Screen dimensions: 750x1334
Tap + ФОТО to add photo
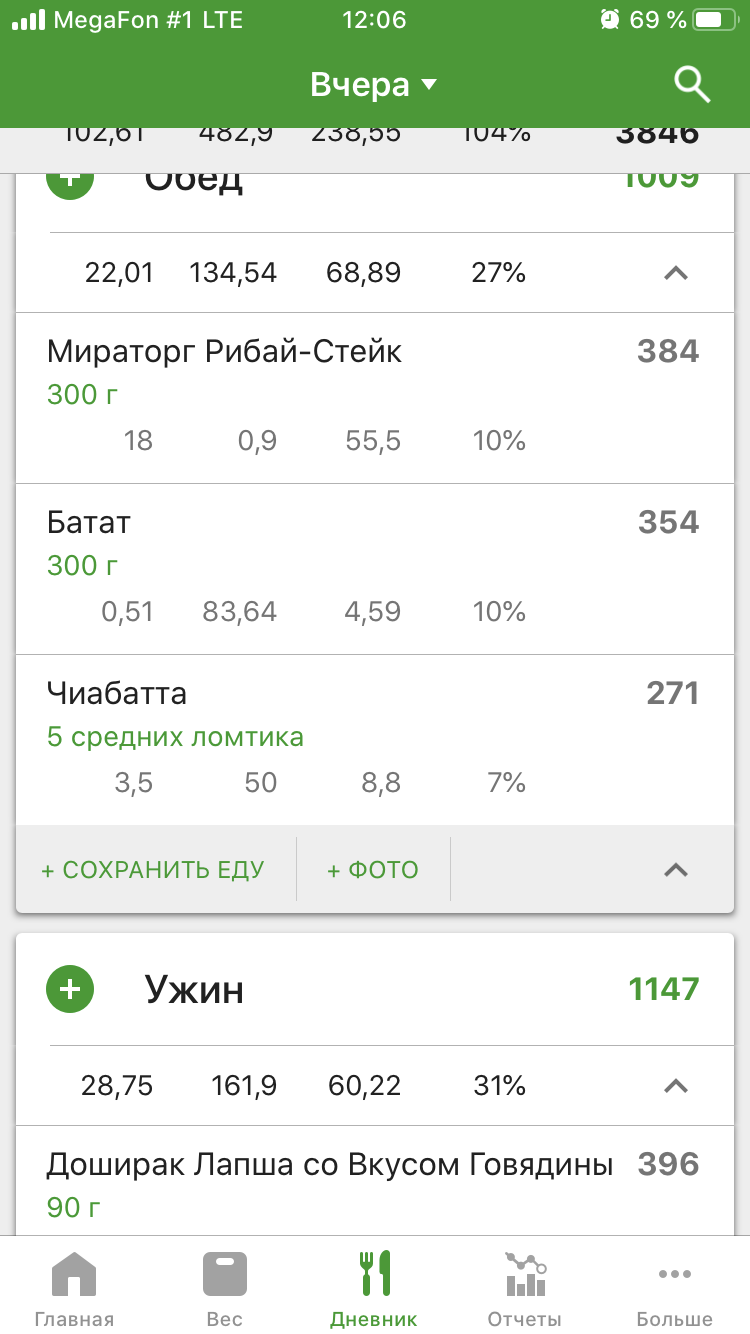click(x=373, y=870)
